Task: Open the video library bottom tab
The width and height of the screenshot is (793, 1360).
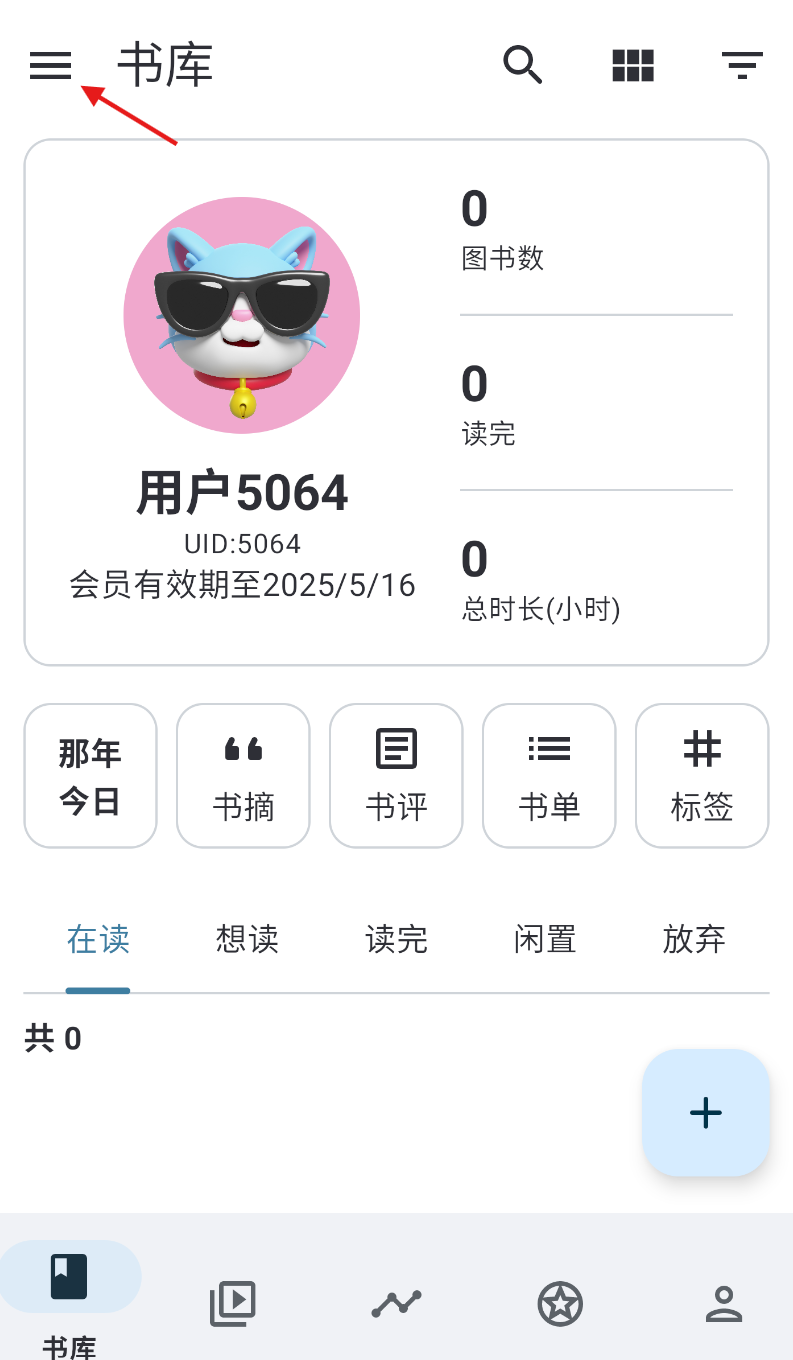Action: point(233,1303)
